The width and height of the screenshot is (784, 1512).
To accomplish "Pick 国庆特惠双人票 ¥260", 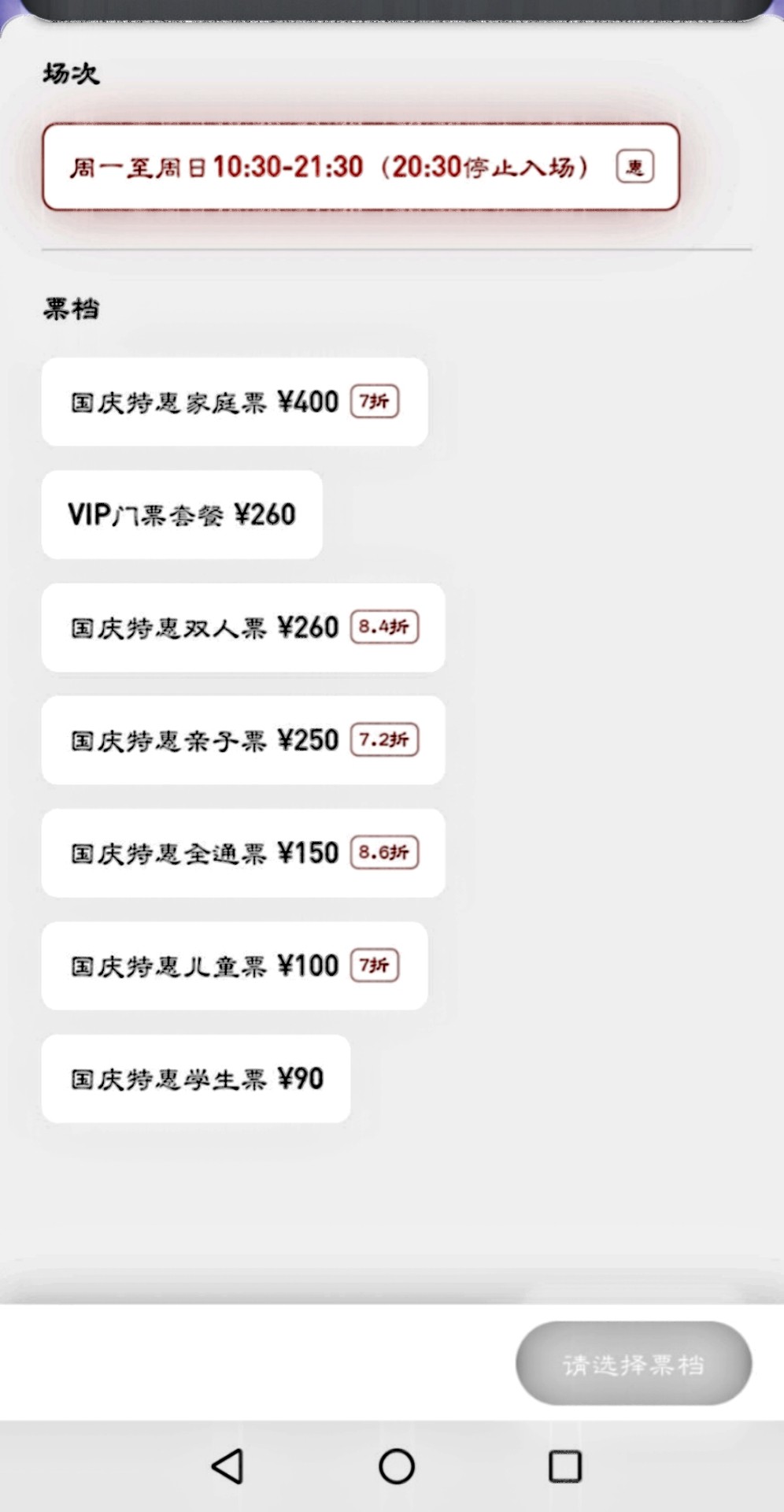I will click(243, 628).
